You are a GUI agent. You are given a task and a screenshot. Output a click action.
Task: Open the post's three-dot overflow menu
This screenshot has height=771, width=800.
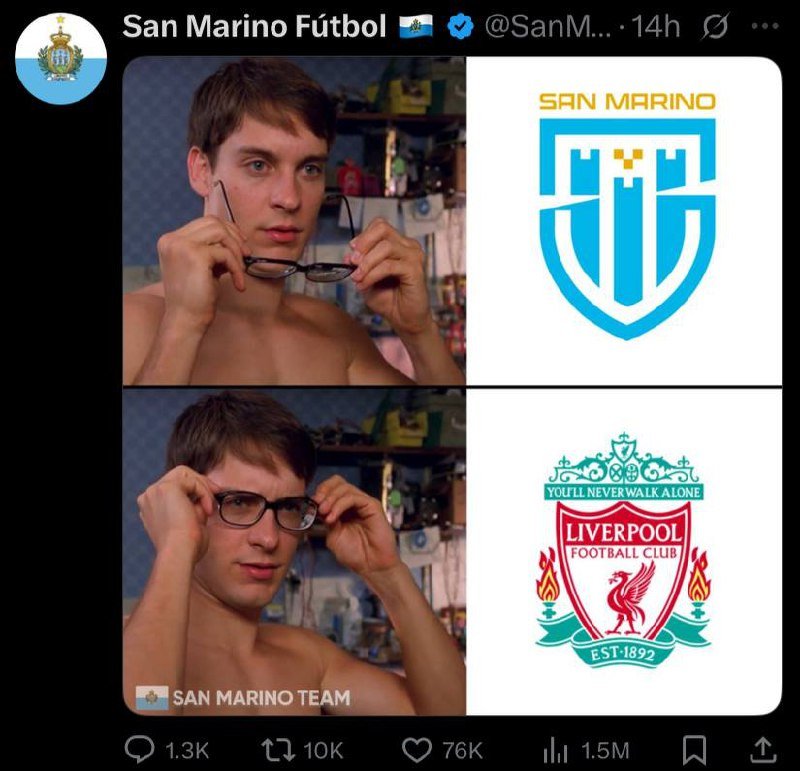coord(762,27)
